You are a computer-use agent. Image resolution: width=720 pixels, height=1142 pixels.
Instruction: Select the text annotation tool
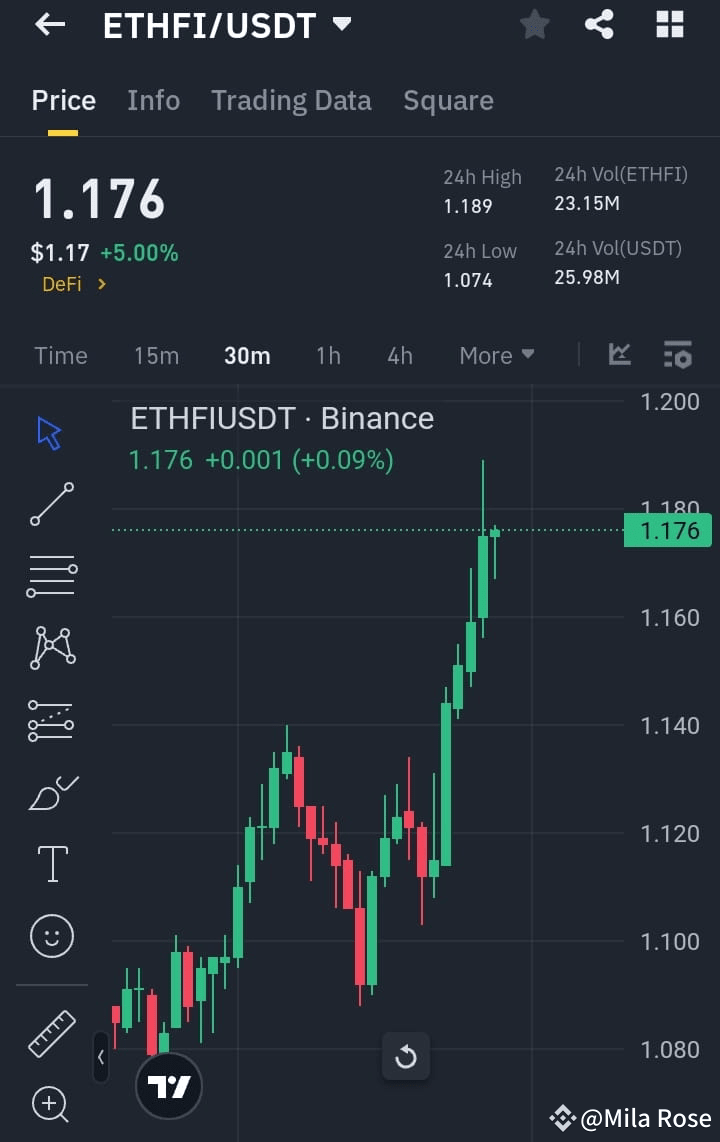[50, 863]
